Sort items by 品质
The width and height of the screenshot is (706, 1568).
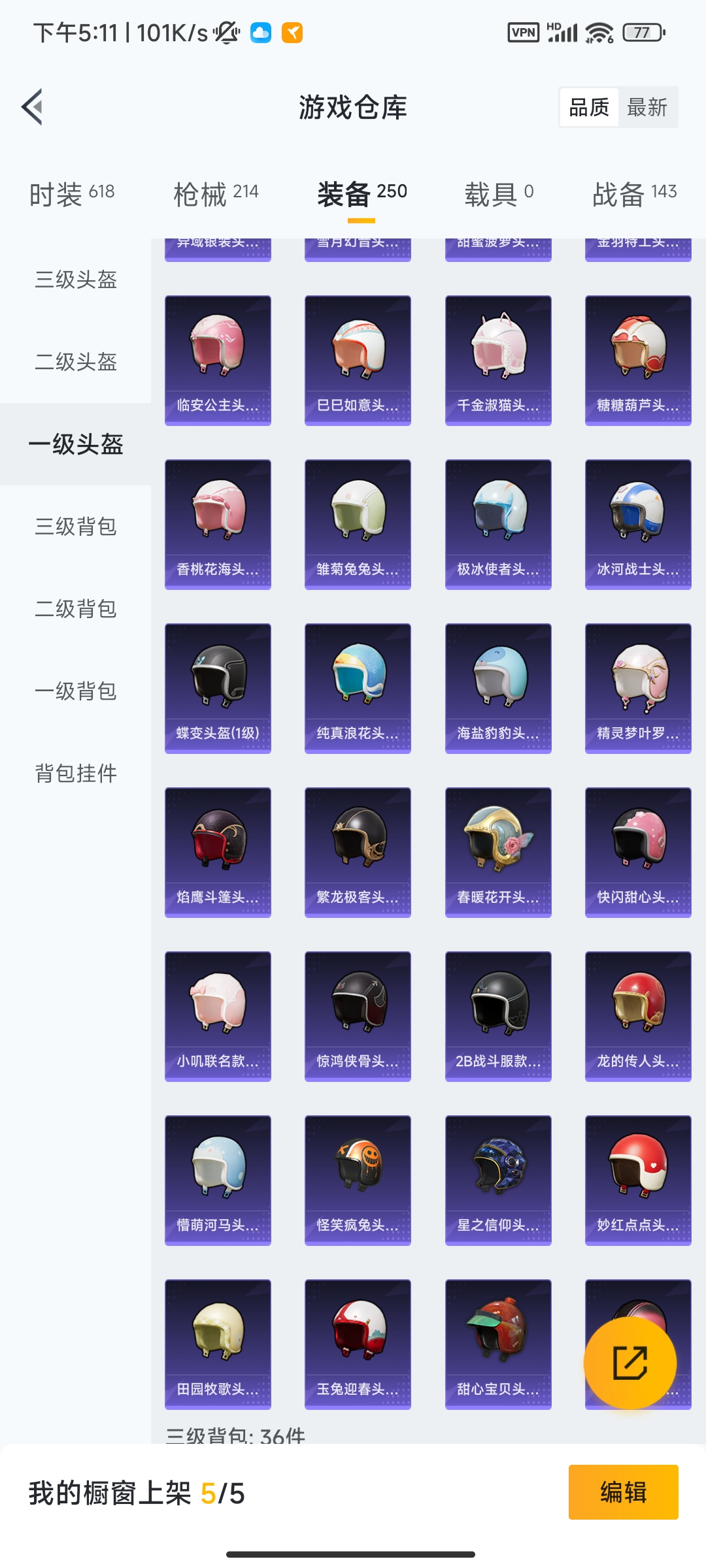[589, 107]
